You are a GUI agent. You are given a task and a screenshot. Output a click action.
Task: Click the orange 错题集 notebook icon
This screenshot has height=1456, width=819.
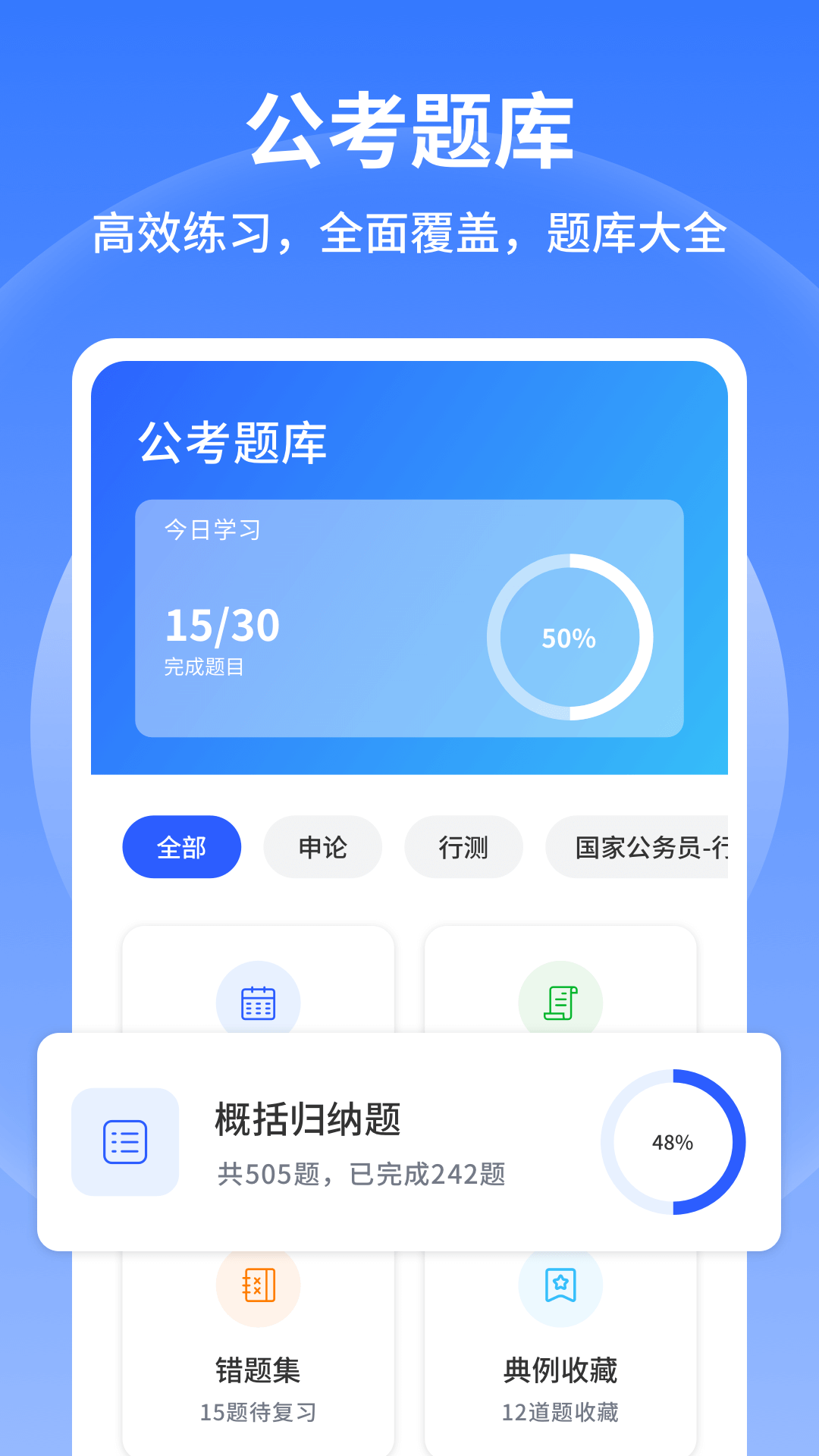pos(259,1286)
